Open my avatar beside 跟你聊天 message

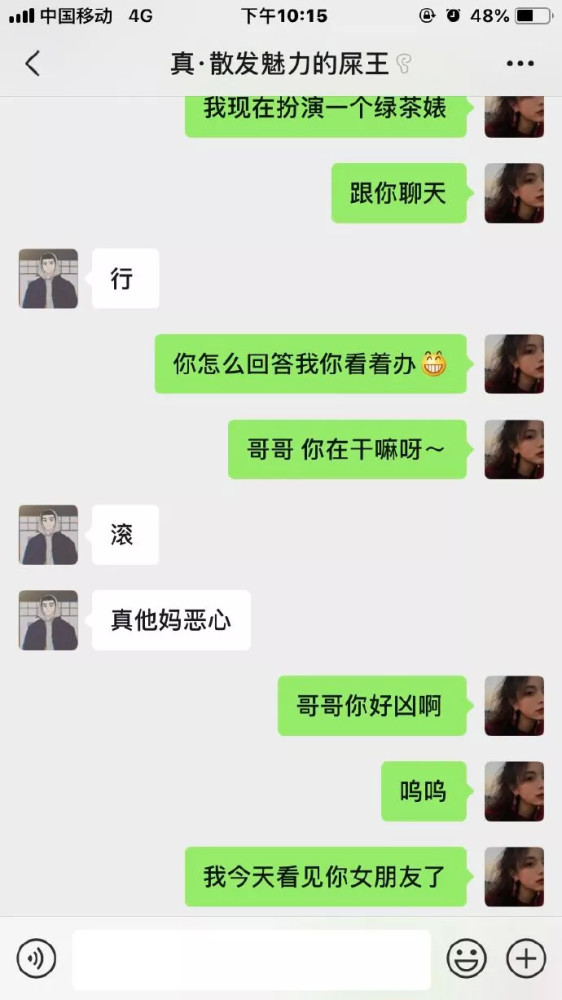514,193
